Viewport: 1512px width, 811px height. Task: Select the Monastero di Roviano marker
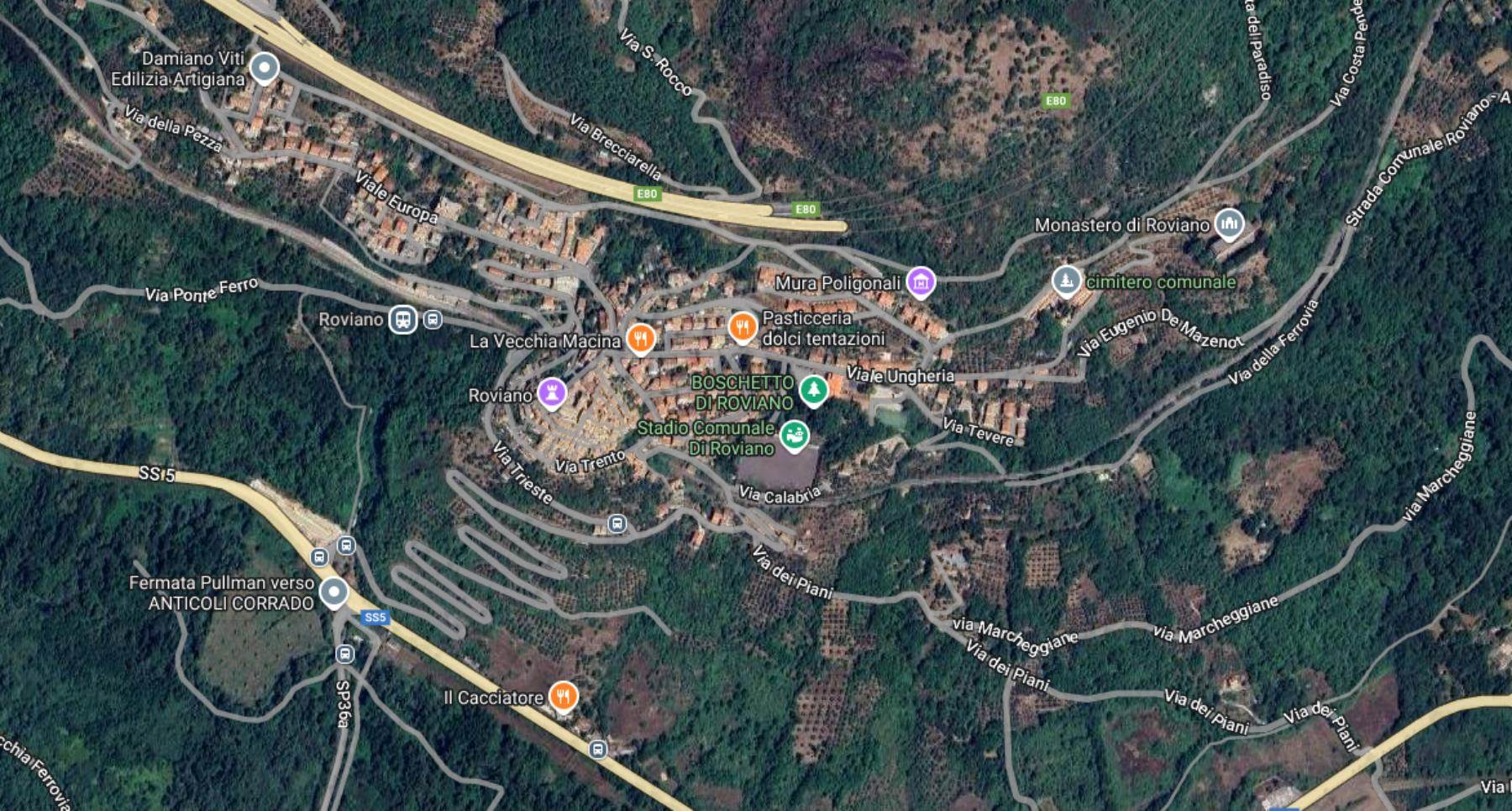[x=1229, y=224]
